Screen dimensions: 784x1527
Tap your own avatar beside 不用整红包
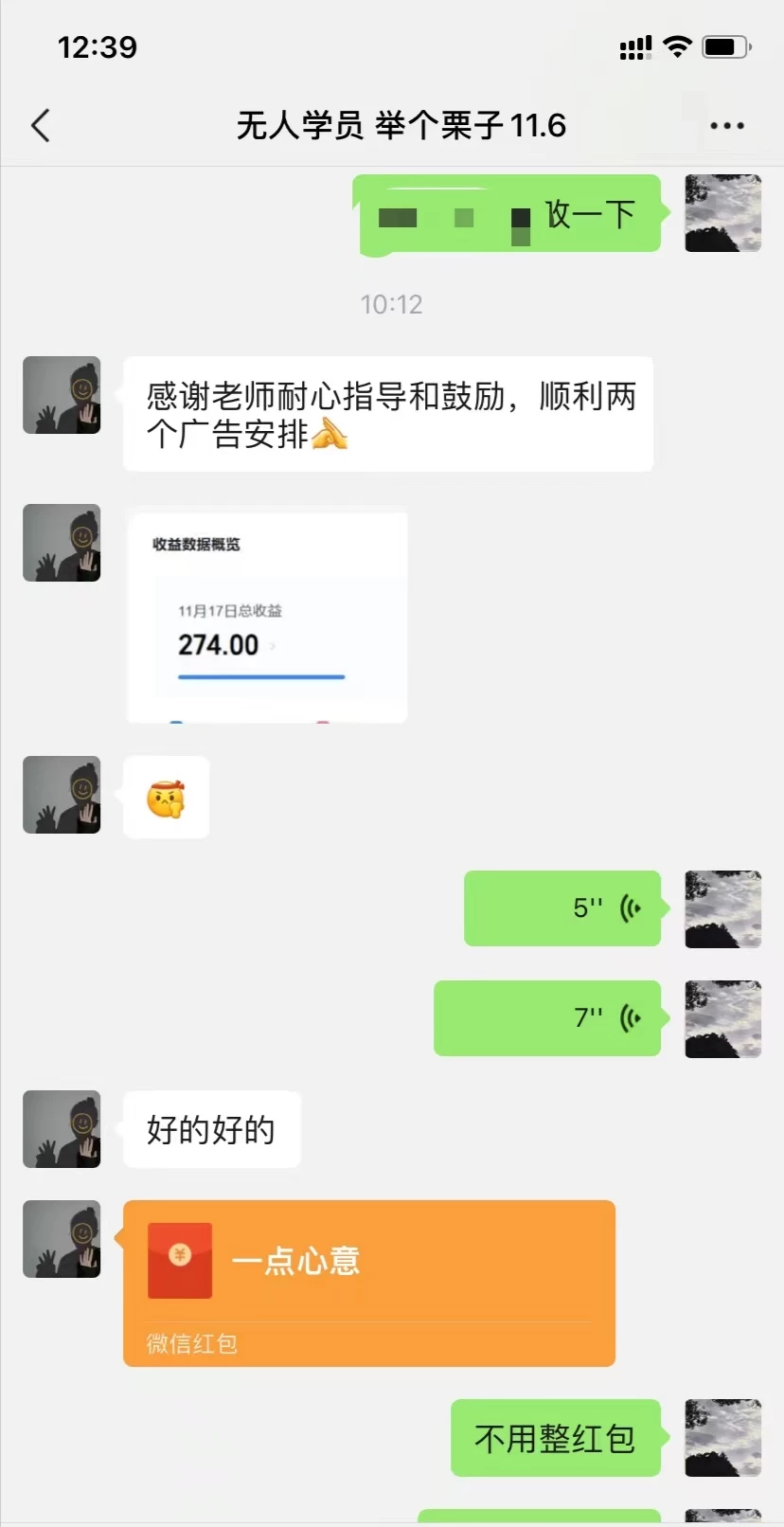(x=722, y=1437)
